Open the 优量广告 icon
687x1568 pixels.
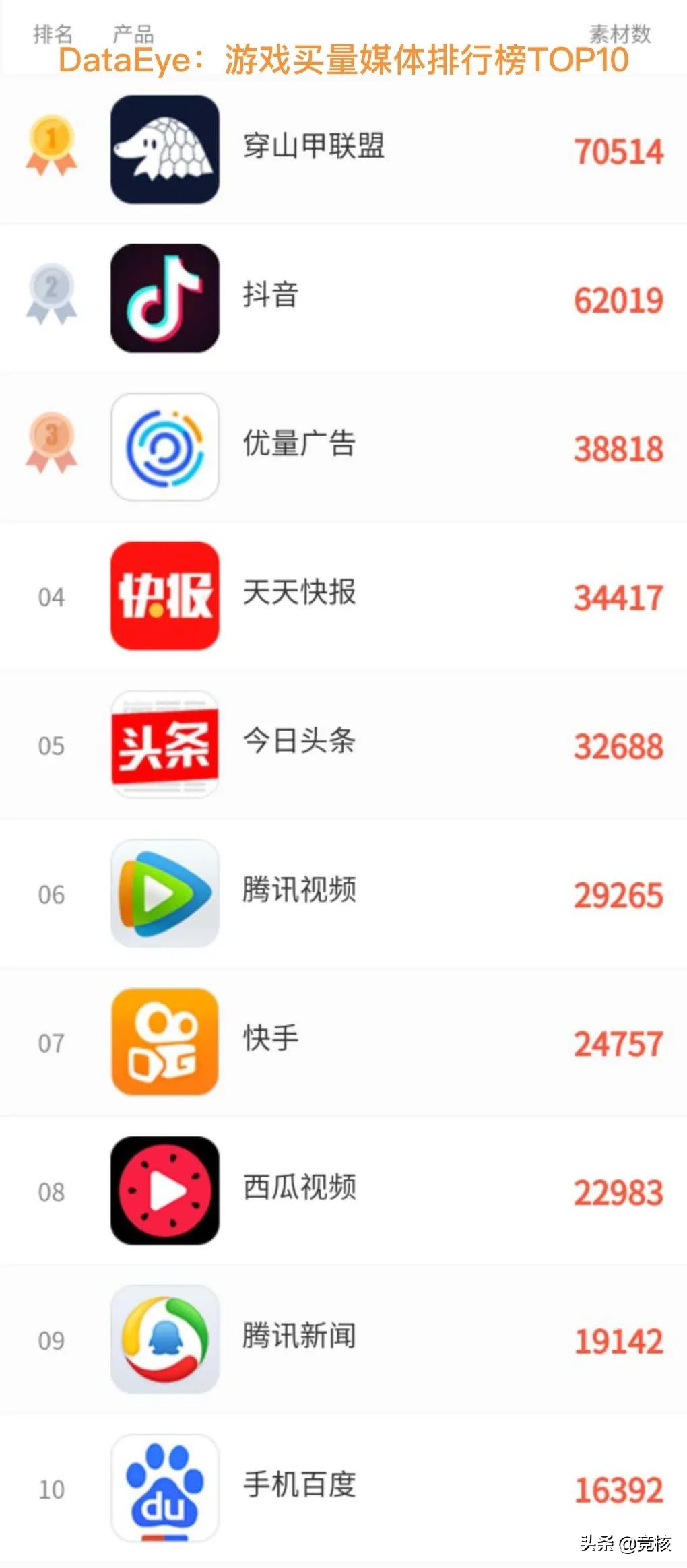[x=166, y=446]
